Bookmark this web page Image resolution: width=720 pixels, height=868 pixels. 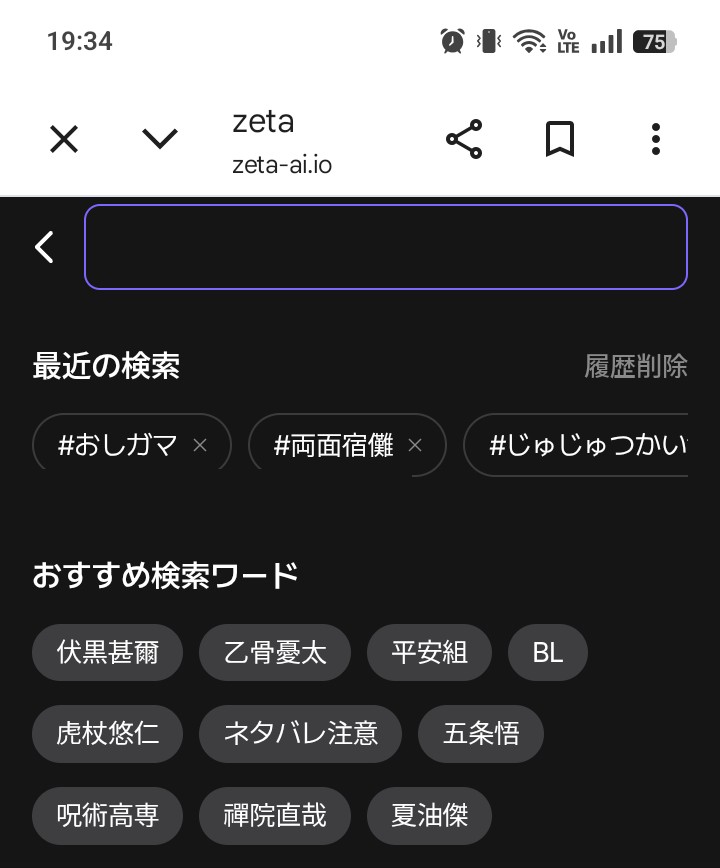560,139
